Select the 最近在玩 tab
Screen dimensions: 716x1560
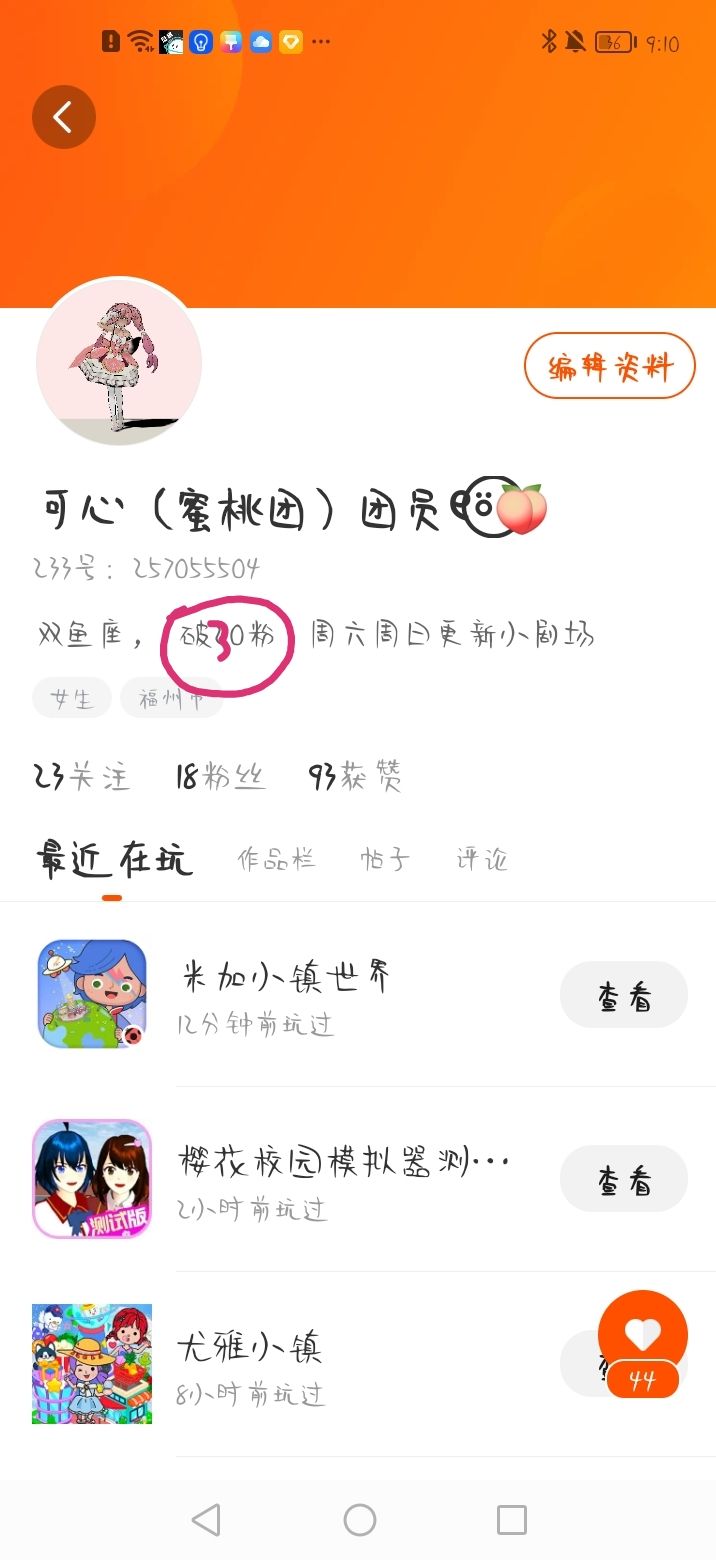click(x=113, y=859)
